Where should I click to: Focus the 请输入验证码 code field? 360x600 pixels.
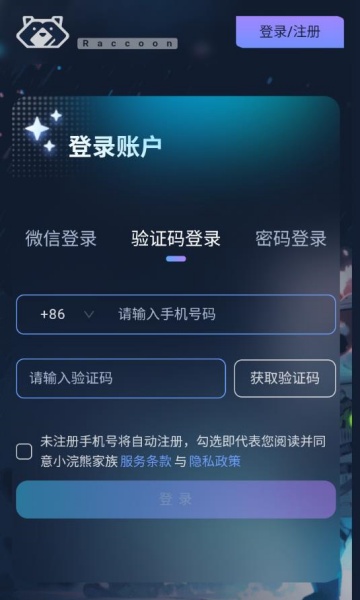click(121, 378)
